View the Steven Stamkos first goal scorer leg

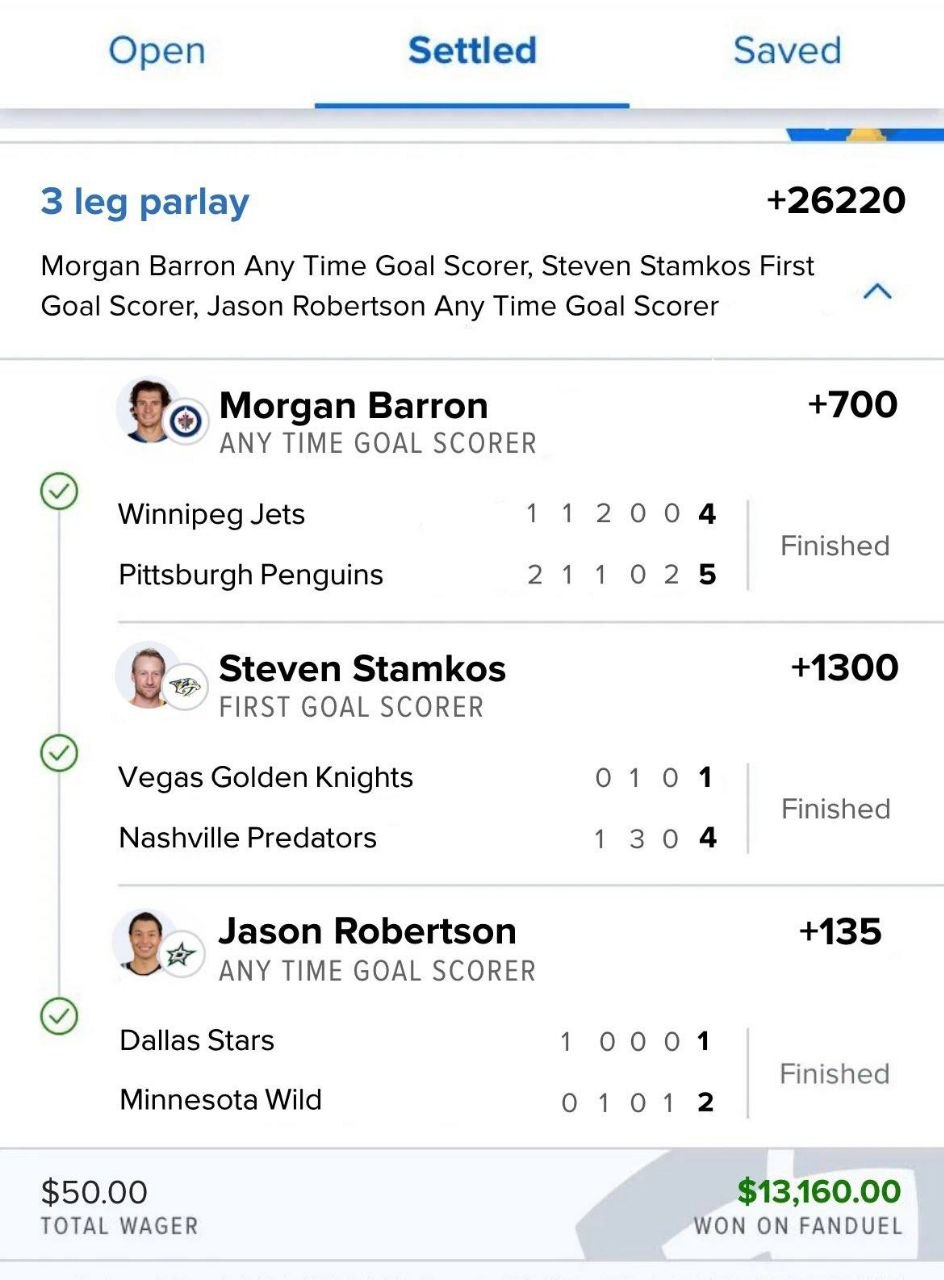click(x=362, y=669)
